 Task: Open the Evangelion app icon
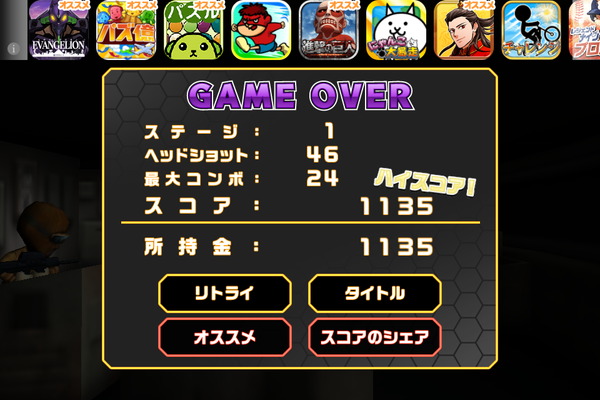coord(57,30)
